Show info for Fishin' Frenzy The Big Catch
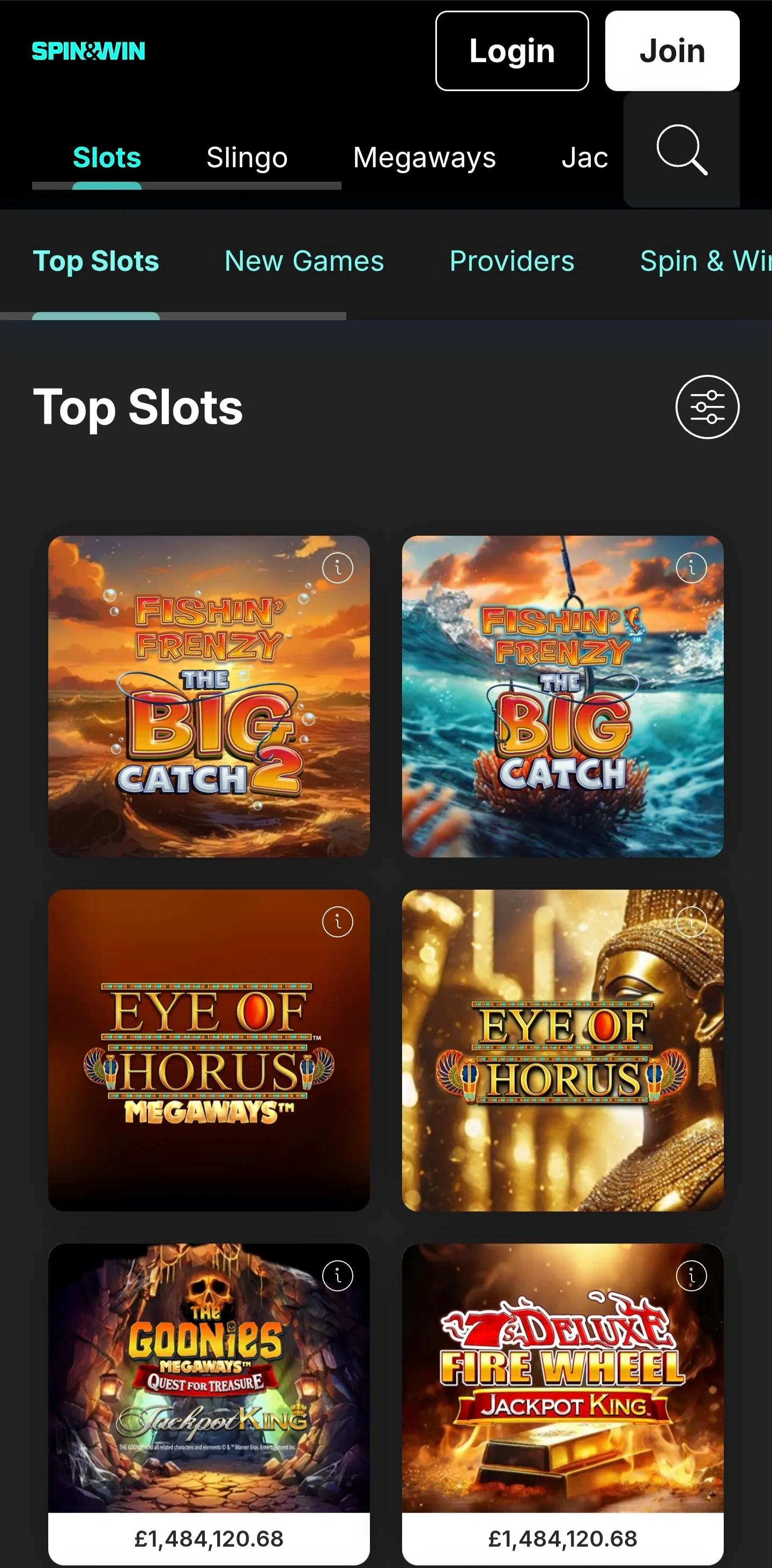 click(692, 567)
